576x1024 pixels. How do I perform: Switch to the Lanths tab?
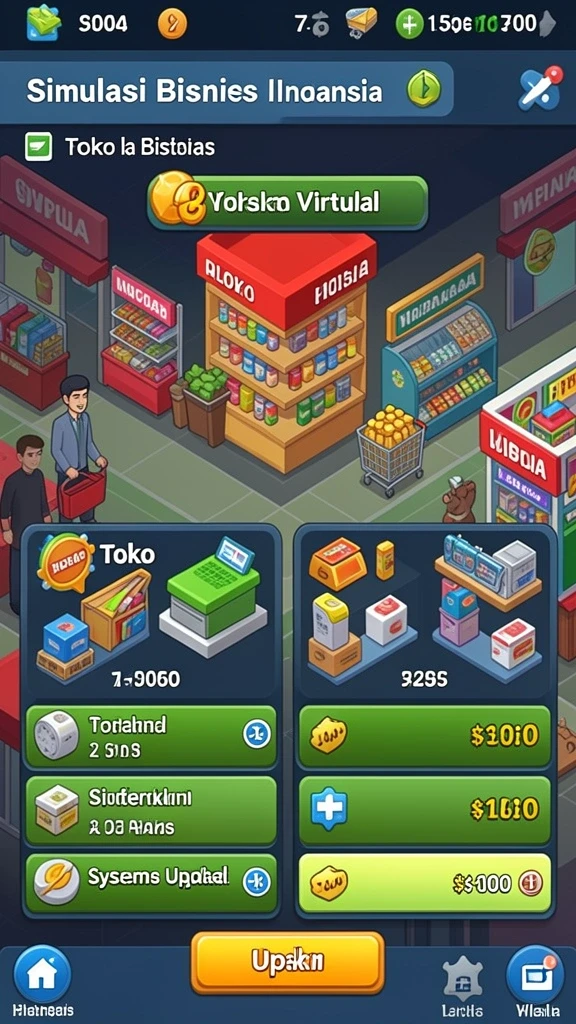click(462, 983)
